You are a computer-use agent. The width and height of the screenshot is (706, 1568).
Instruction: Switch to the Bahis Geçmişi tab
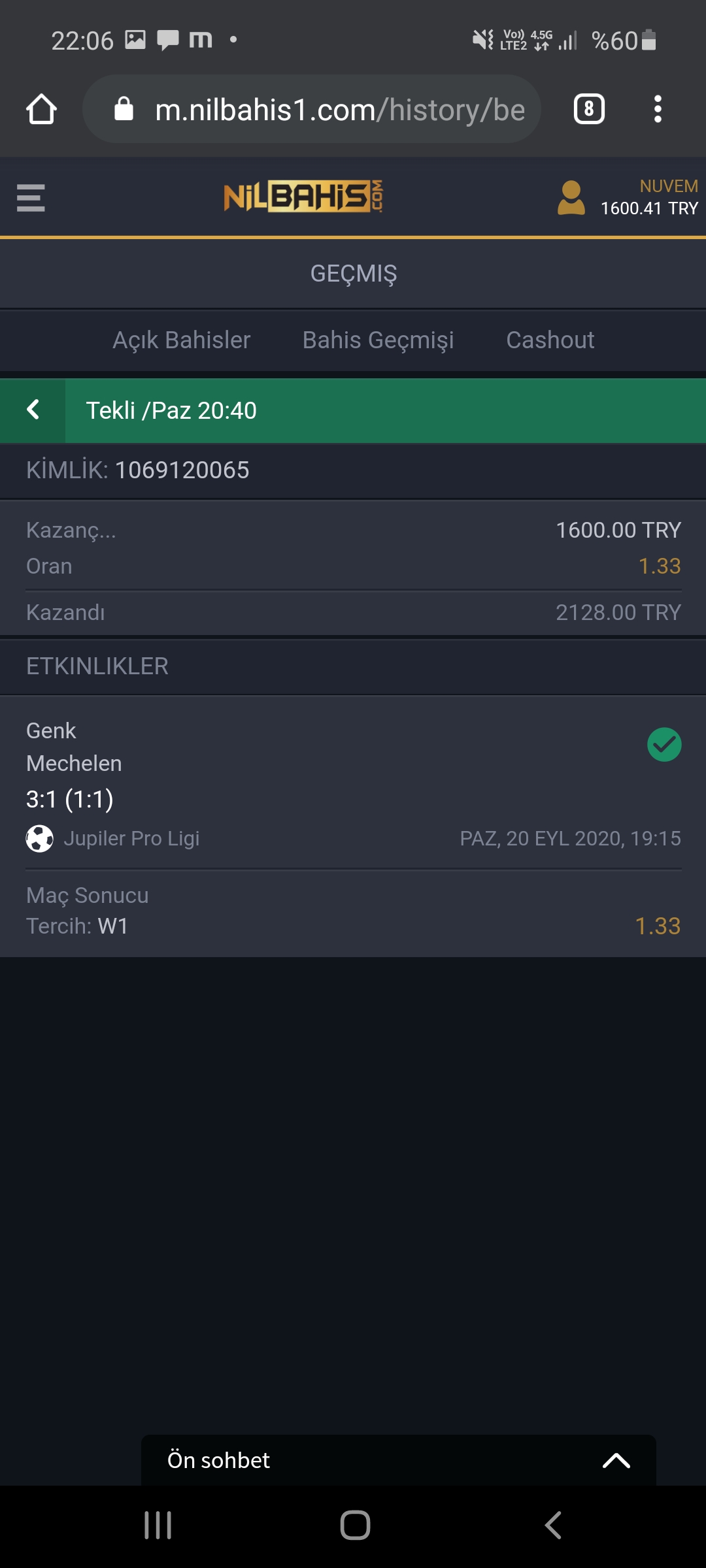[x=378, y=340]
